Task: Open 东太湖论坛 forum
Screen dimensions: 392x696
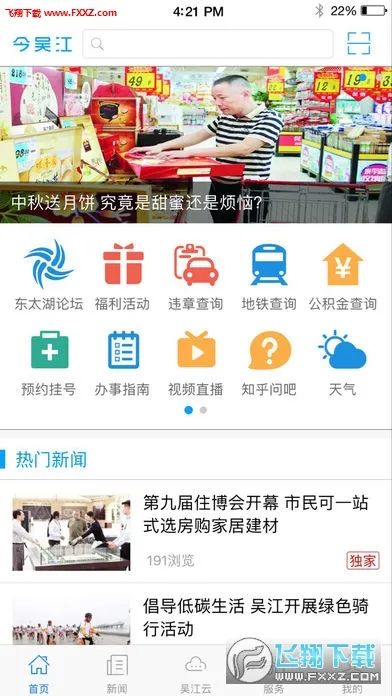Action: (49, 275)
